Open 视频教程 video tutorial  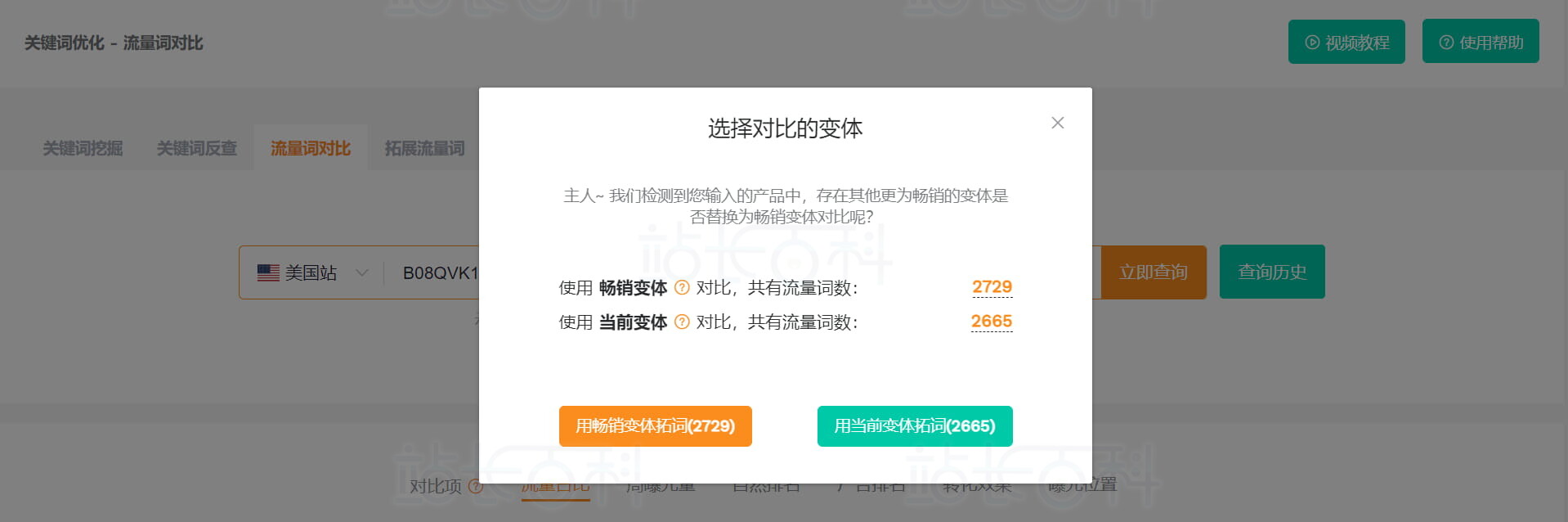(1346, 42)
